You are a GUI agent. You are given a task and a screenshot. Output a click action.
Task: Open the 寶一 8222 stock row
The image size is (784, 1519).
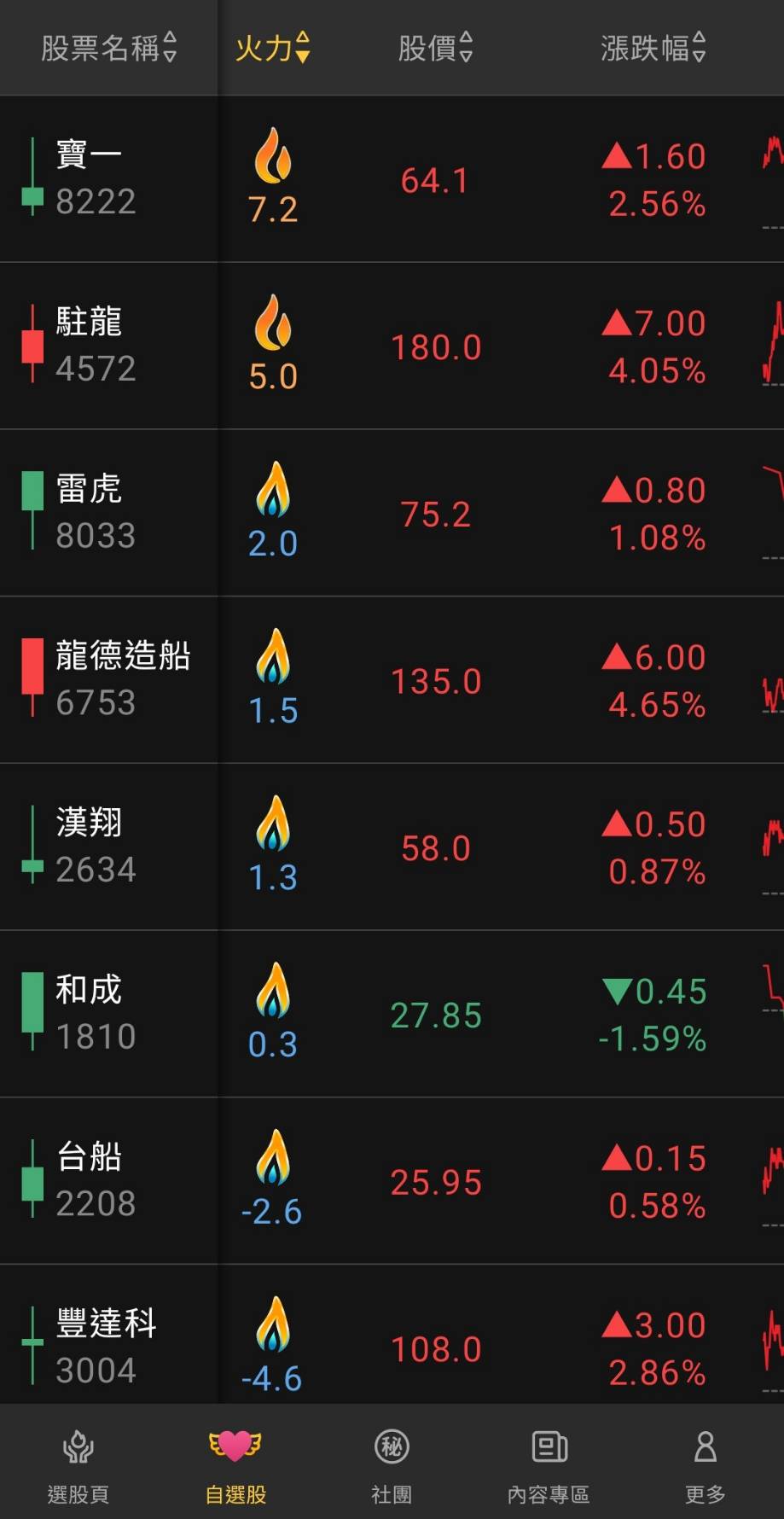(392, 179)
